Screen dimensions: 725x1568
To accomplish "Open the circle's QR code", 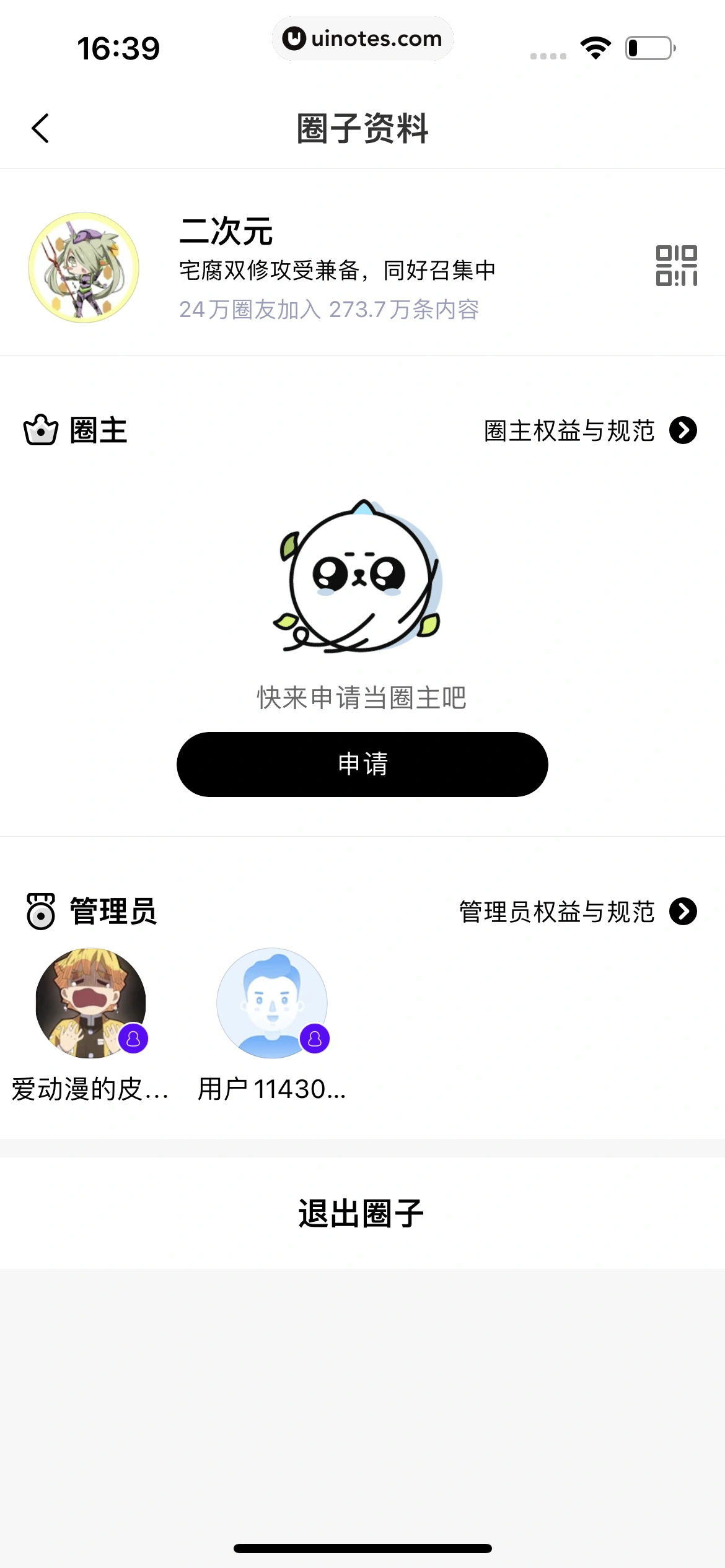I will tap(676, 266).
